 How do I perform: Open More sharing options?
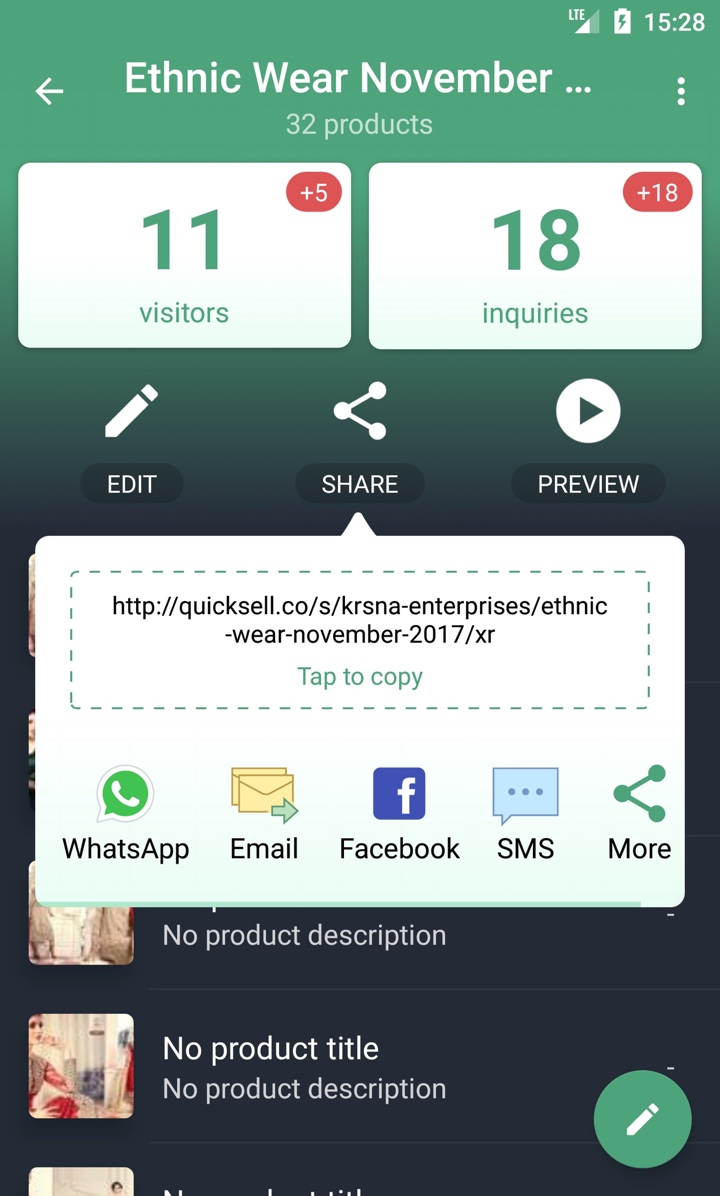(640, 815)
